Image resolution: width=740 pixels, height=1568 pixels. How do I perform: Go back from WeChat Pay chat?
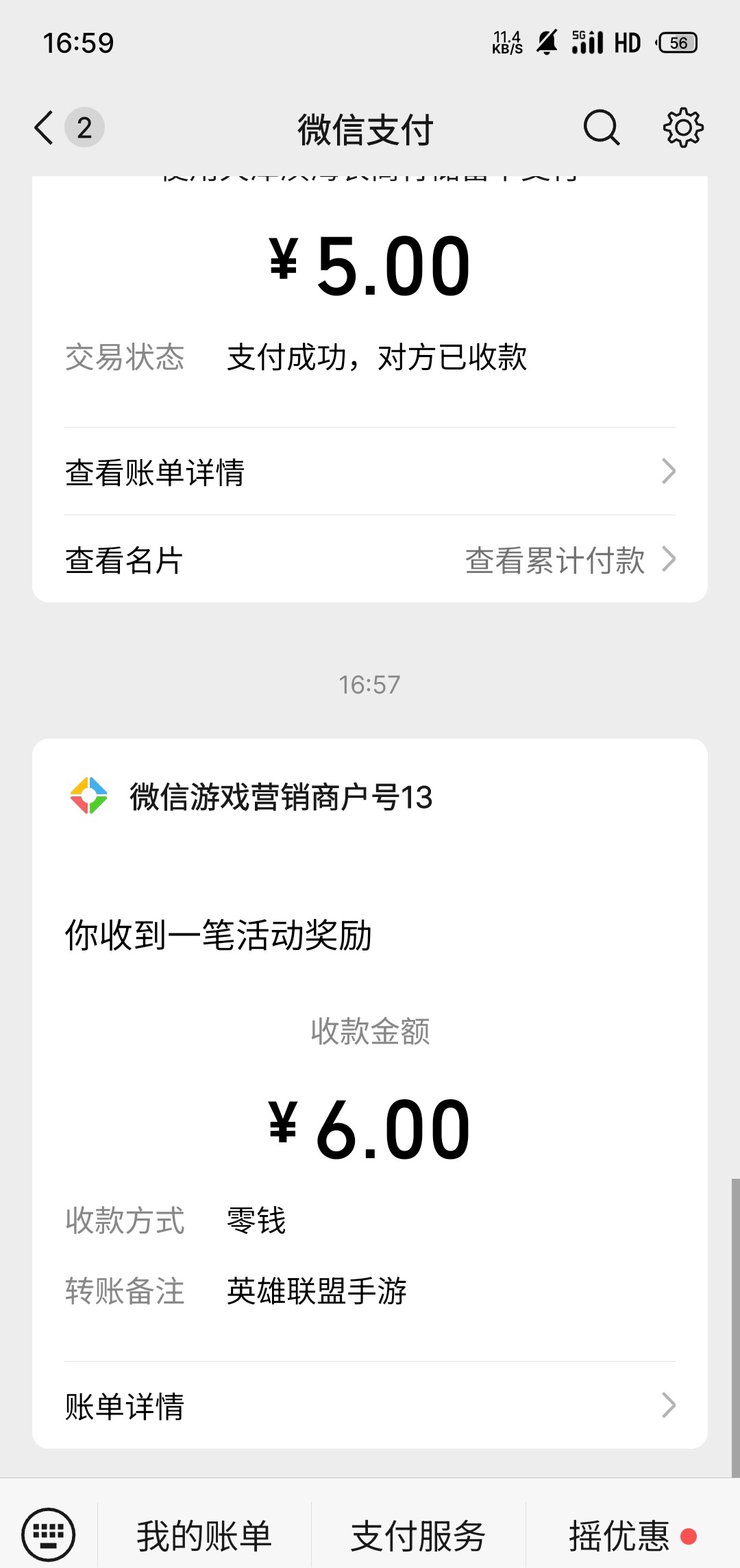pyautogui.click(x=45, y=128)
